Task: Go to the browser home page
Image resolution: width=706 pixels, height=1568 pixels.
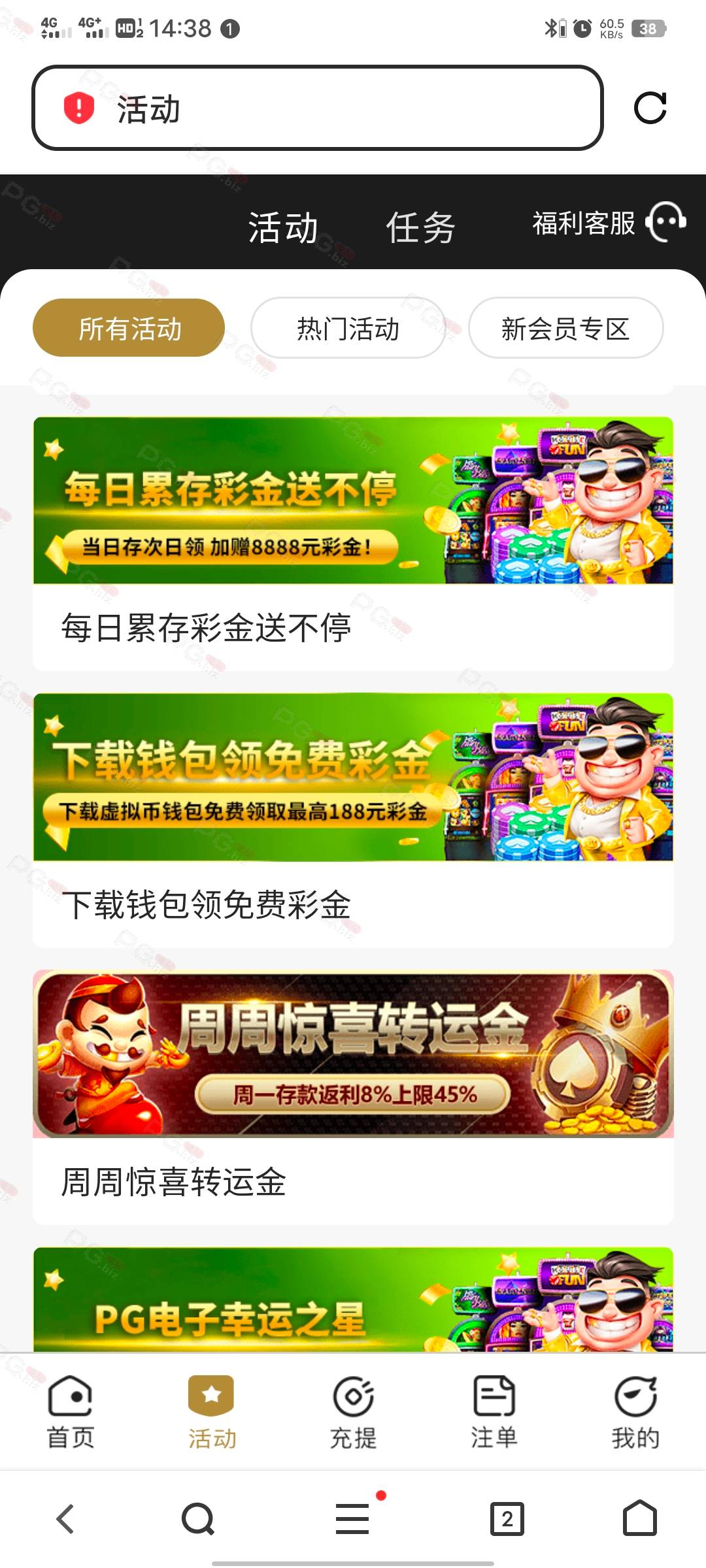Action: click(639, 1518)
